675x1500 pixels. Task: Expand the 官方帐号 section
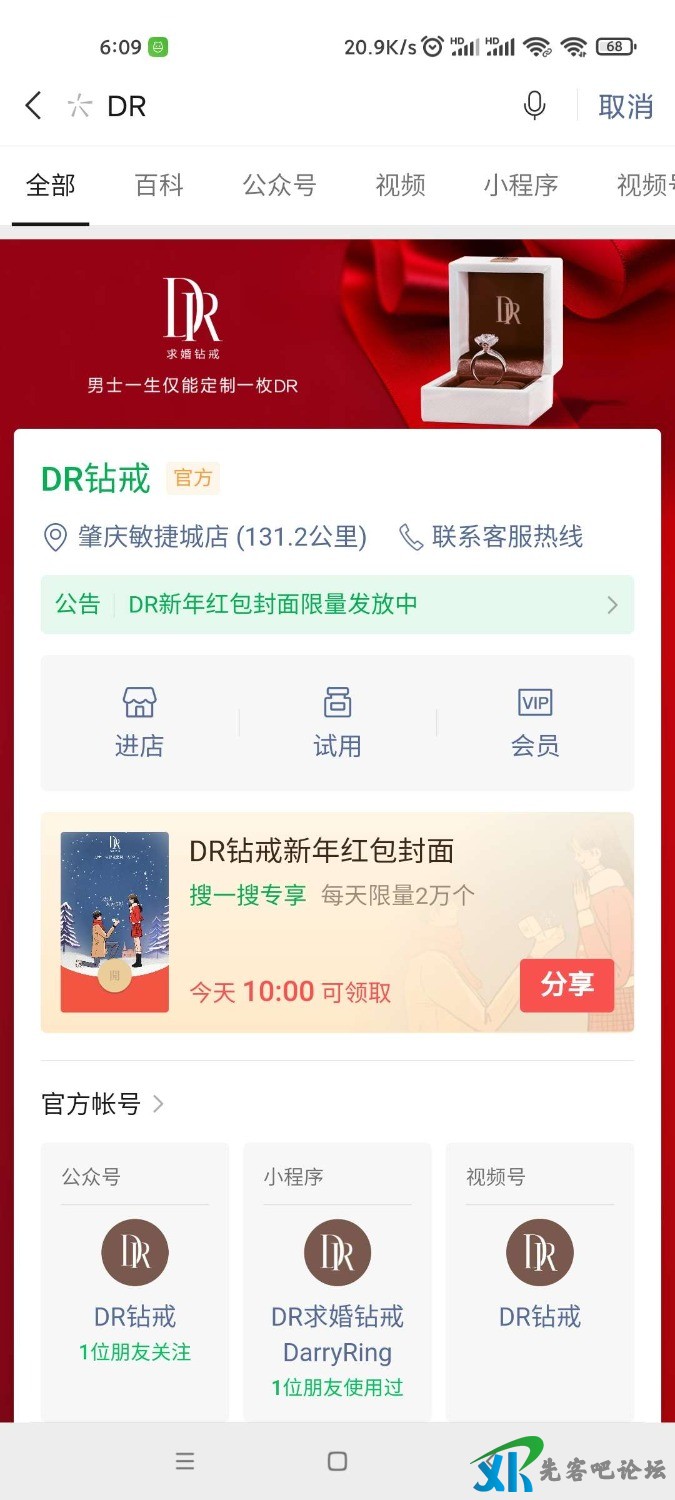102,1104
